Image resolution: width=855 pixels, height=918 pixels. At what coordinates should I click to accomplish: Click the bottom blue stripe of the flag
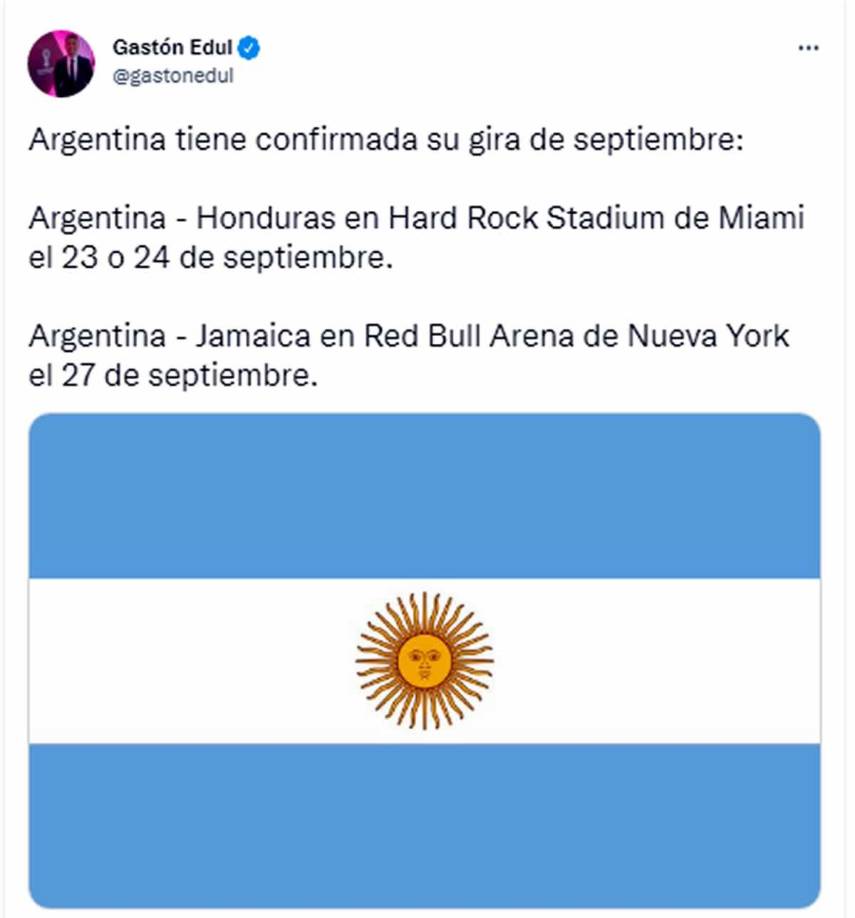(x=427, y=820)
